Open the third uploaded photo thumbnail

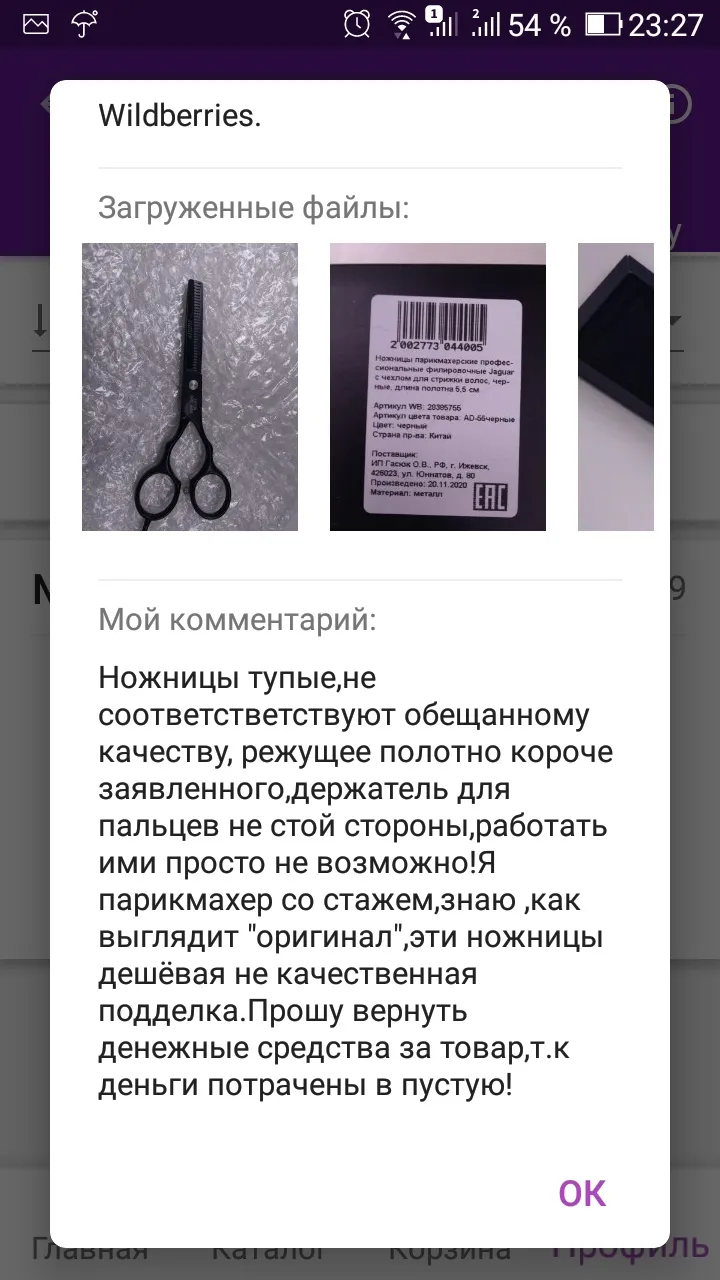[616, 387]
